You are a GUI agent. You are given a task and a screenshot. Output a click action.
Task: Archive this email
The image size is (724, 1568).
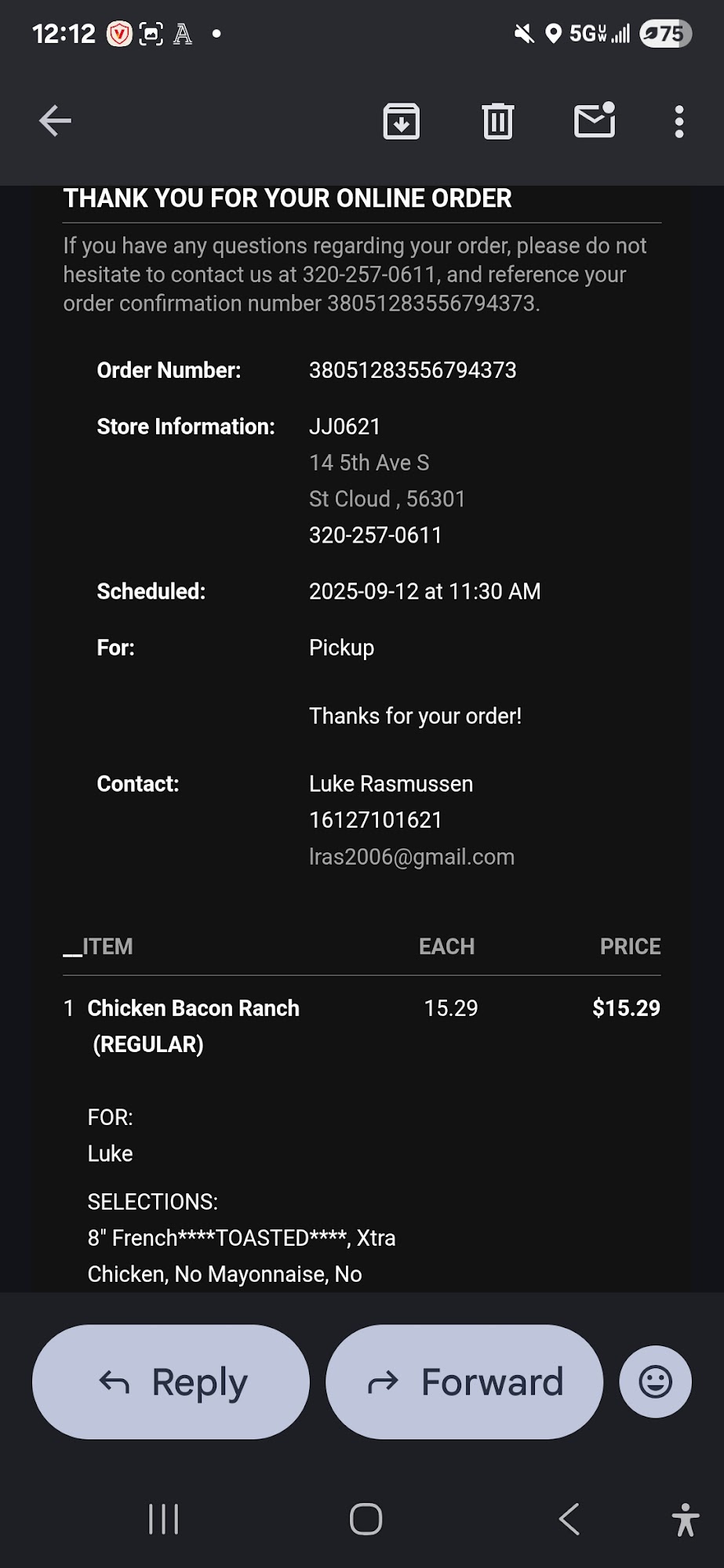(401, 121)
